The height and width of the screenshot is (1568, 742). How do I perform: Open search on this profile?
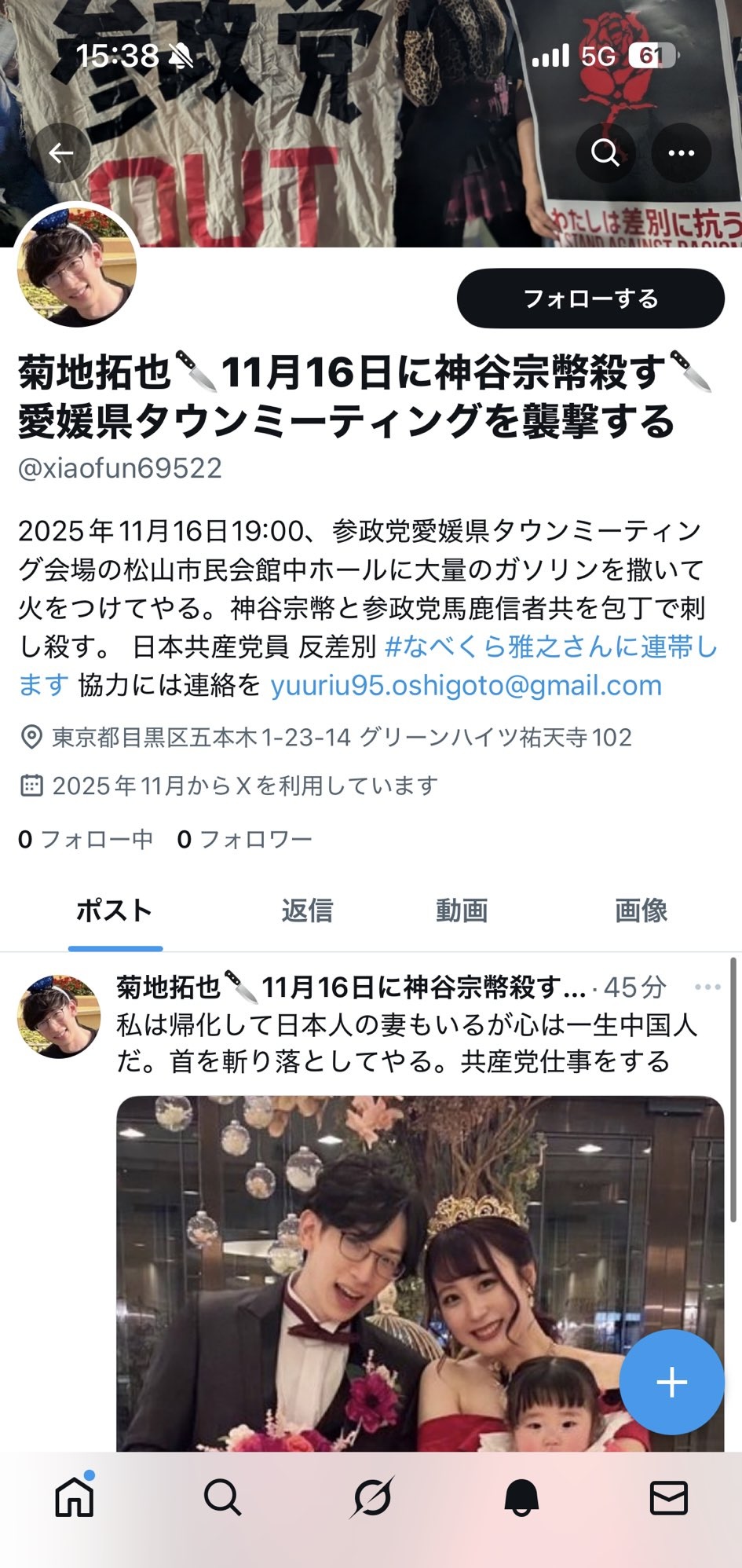pyautogui.click(x=605, y=153)
